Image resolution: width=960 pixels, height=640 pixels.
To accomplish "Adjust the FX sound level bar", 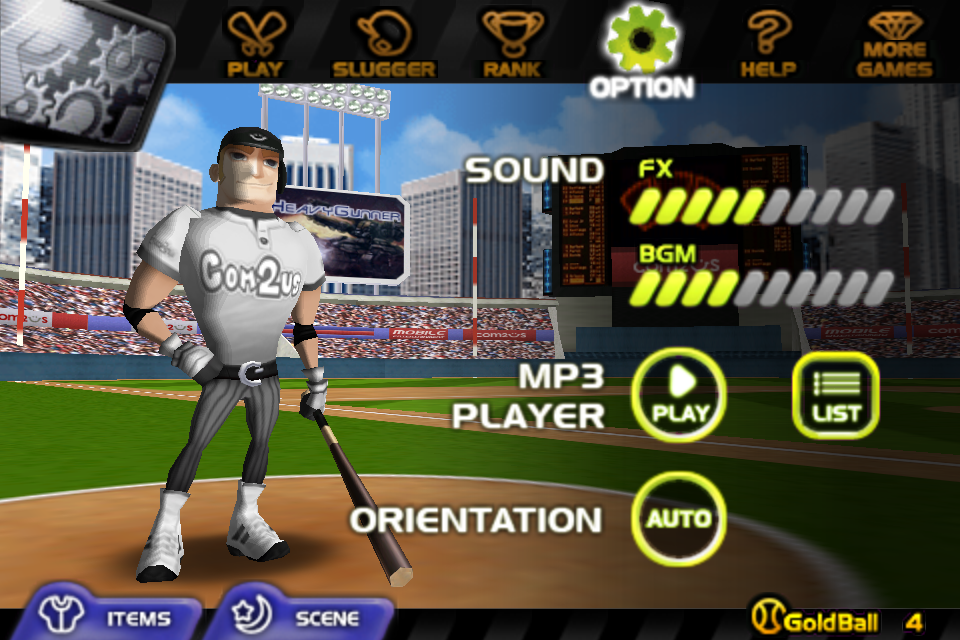I will tap(762, 207).
